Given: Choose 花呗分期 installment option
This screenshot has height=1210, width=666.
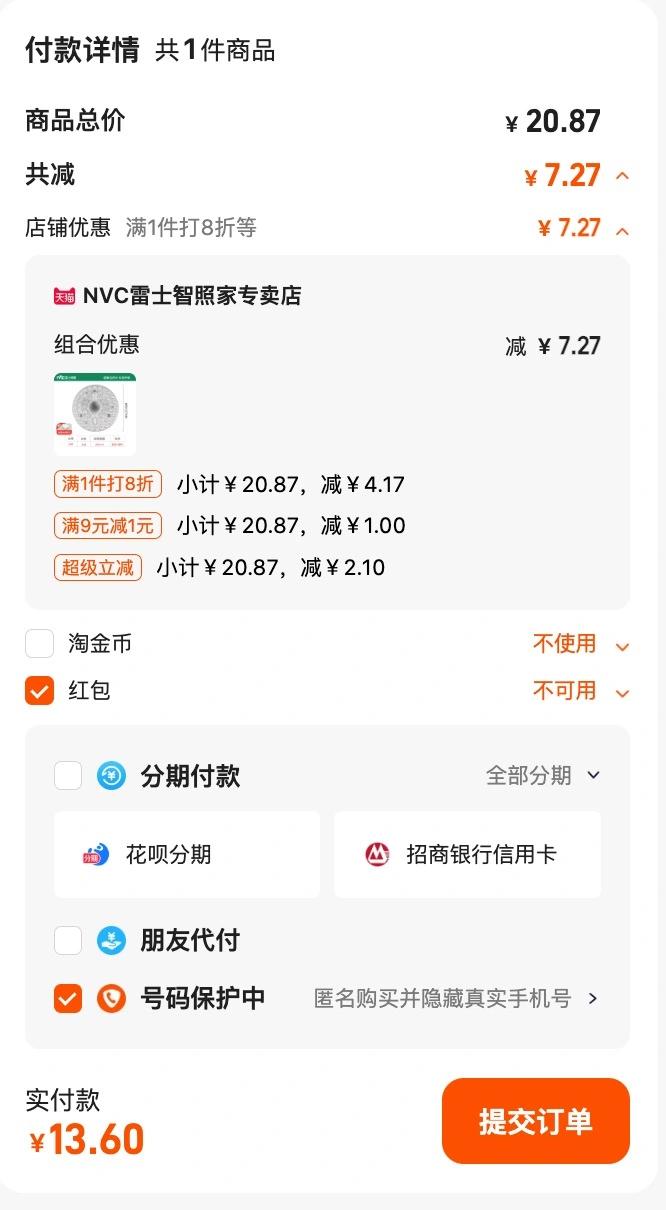Looking at the screenshot, I should click(x=187, y=855).
